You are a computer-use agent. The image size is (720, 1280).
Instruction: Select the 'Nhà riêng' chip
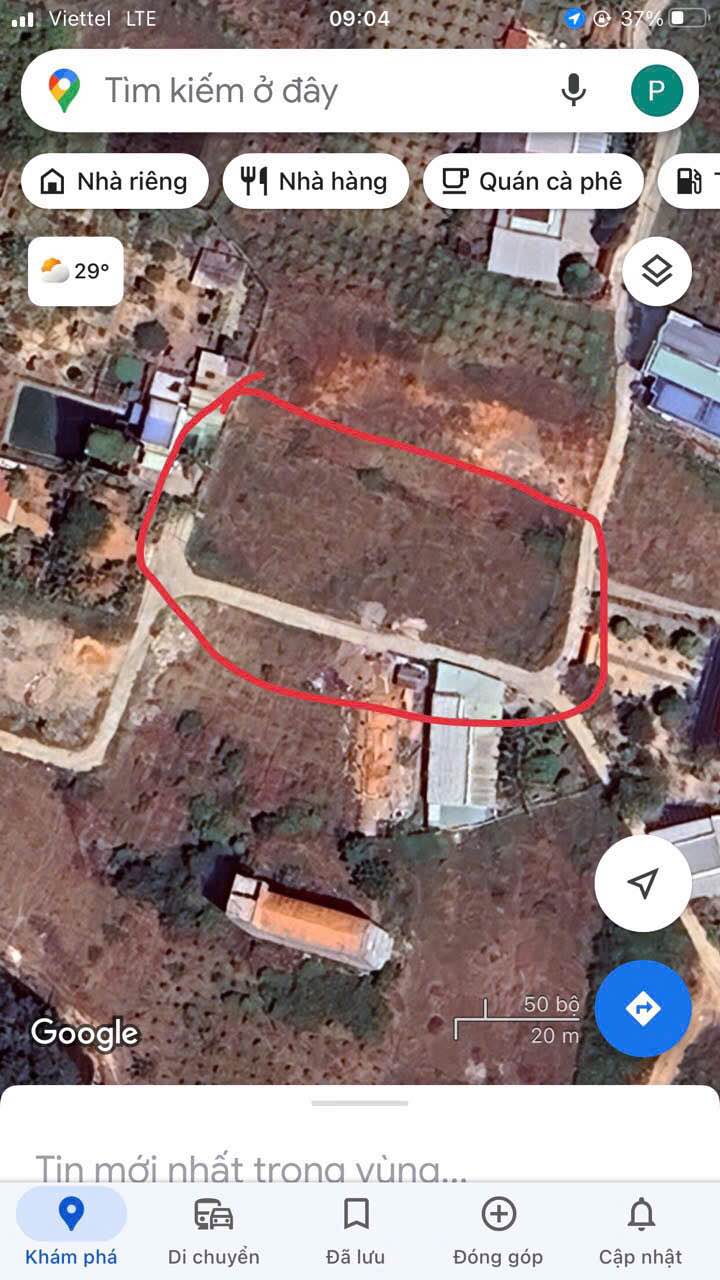(x=114, y=181)
